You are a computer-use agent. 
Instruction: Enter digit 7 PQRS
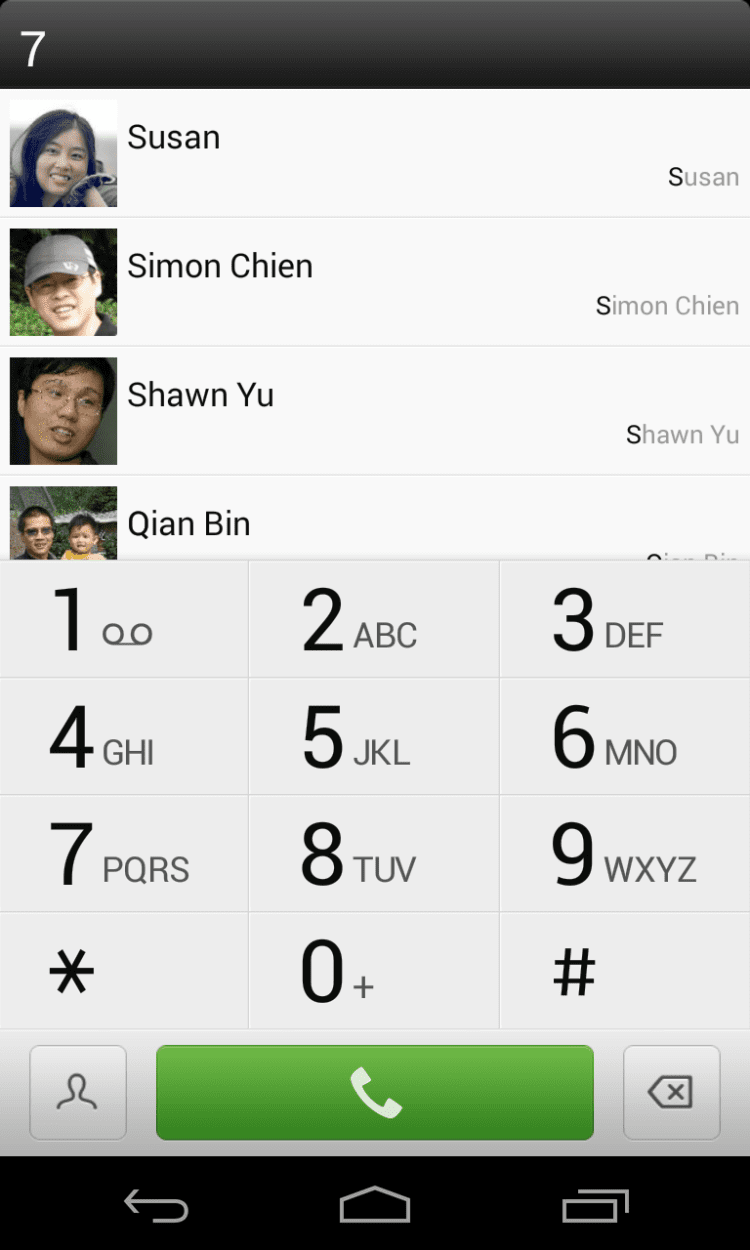(x=124, y=854)
